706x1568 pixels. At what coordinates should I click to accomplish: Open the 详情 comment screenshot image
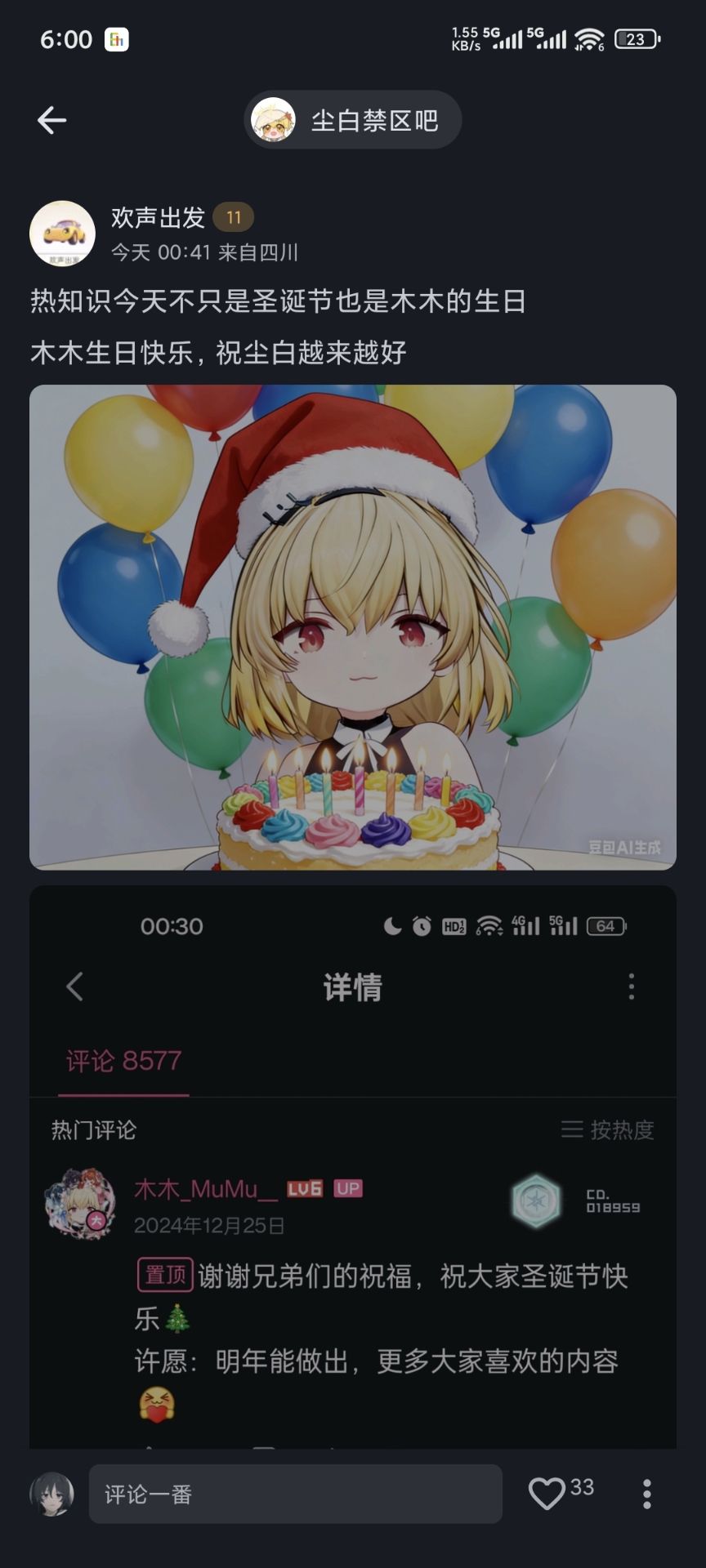click(353, 1168)
